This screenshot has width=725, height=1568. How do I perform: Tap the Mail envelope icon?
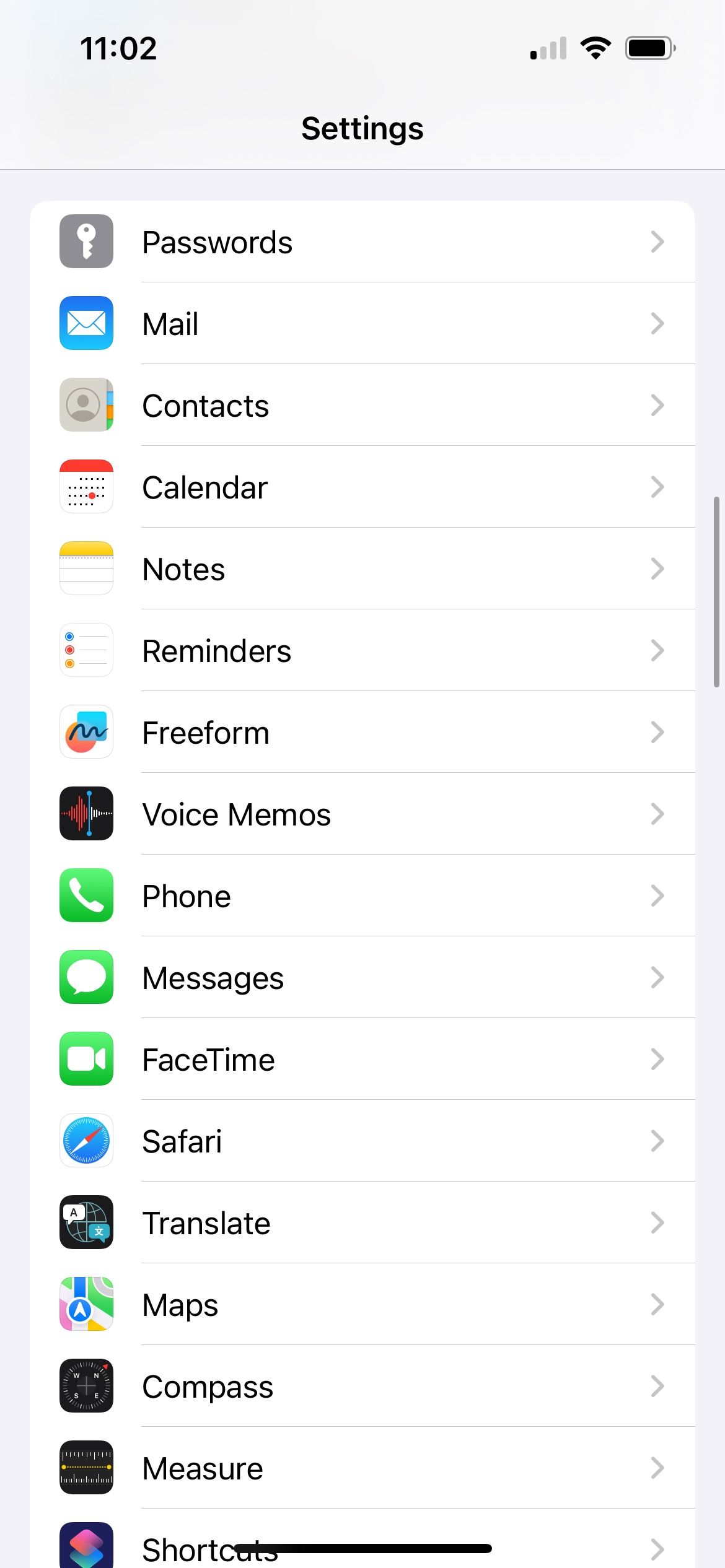click(x=86, y=324)
